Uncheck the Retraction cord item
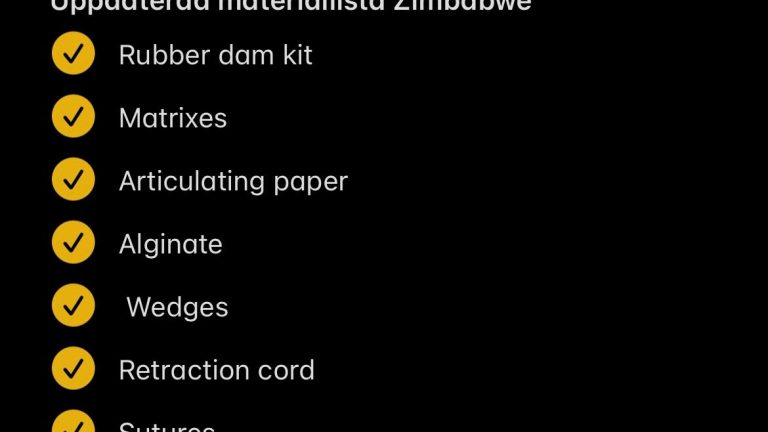 (73, 369)
